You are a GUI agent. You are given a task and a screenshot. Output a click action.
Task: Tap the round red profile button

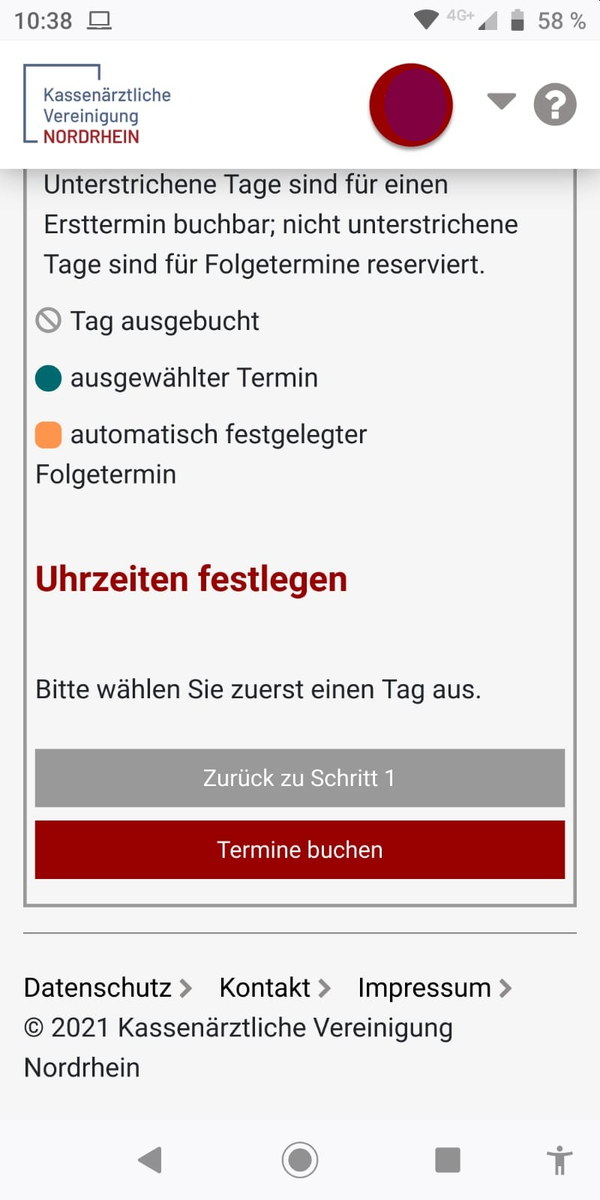pos(411,104)
